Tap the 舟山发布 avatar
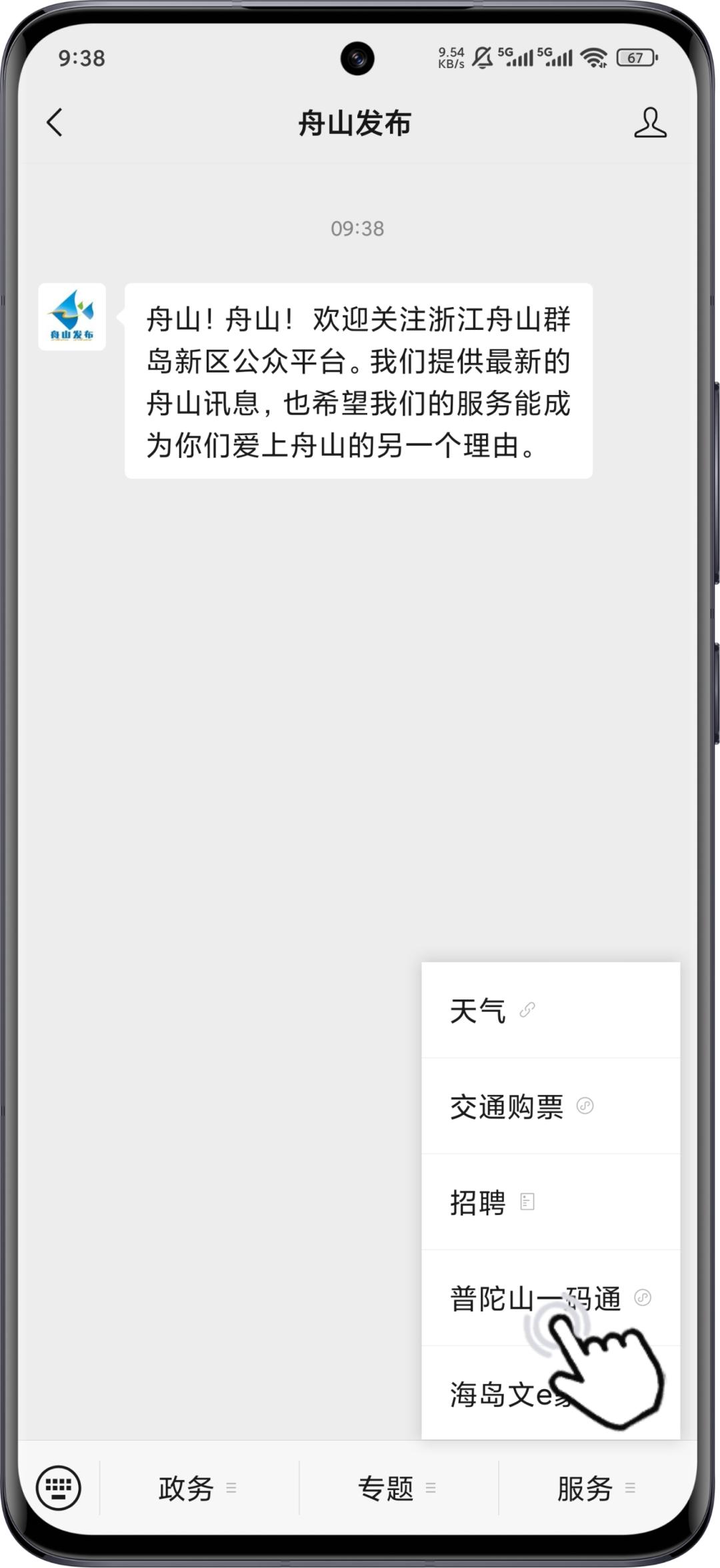This screenshot has width=720, height=1568. click(x=72, y=317)
